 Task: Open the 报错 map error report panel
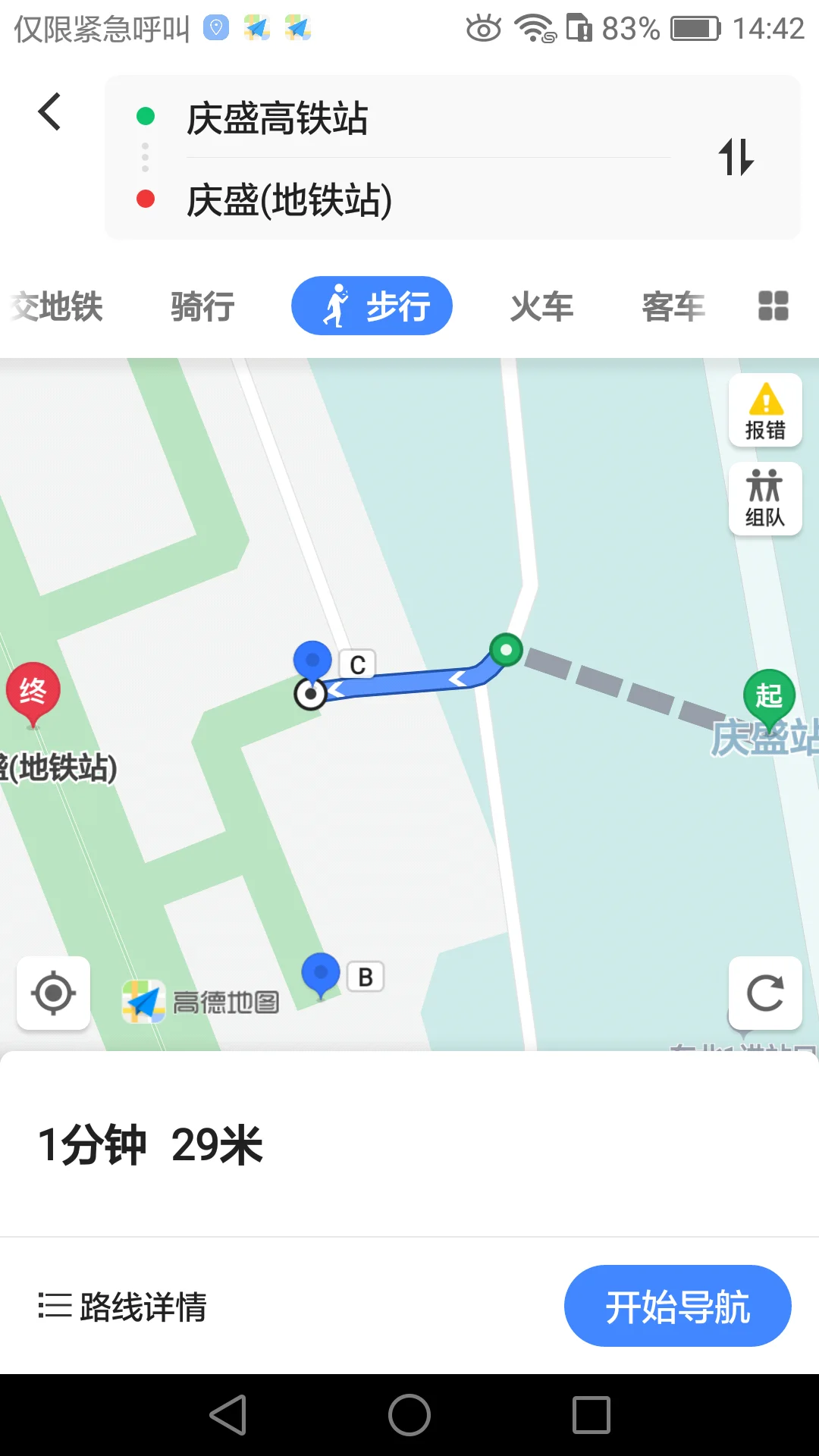pyautogui.click(x=765, y=411)
